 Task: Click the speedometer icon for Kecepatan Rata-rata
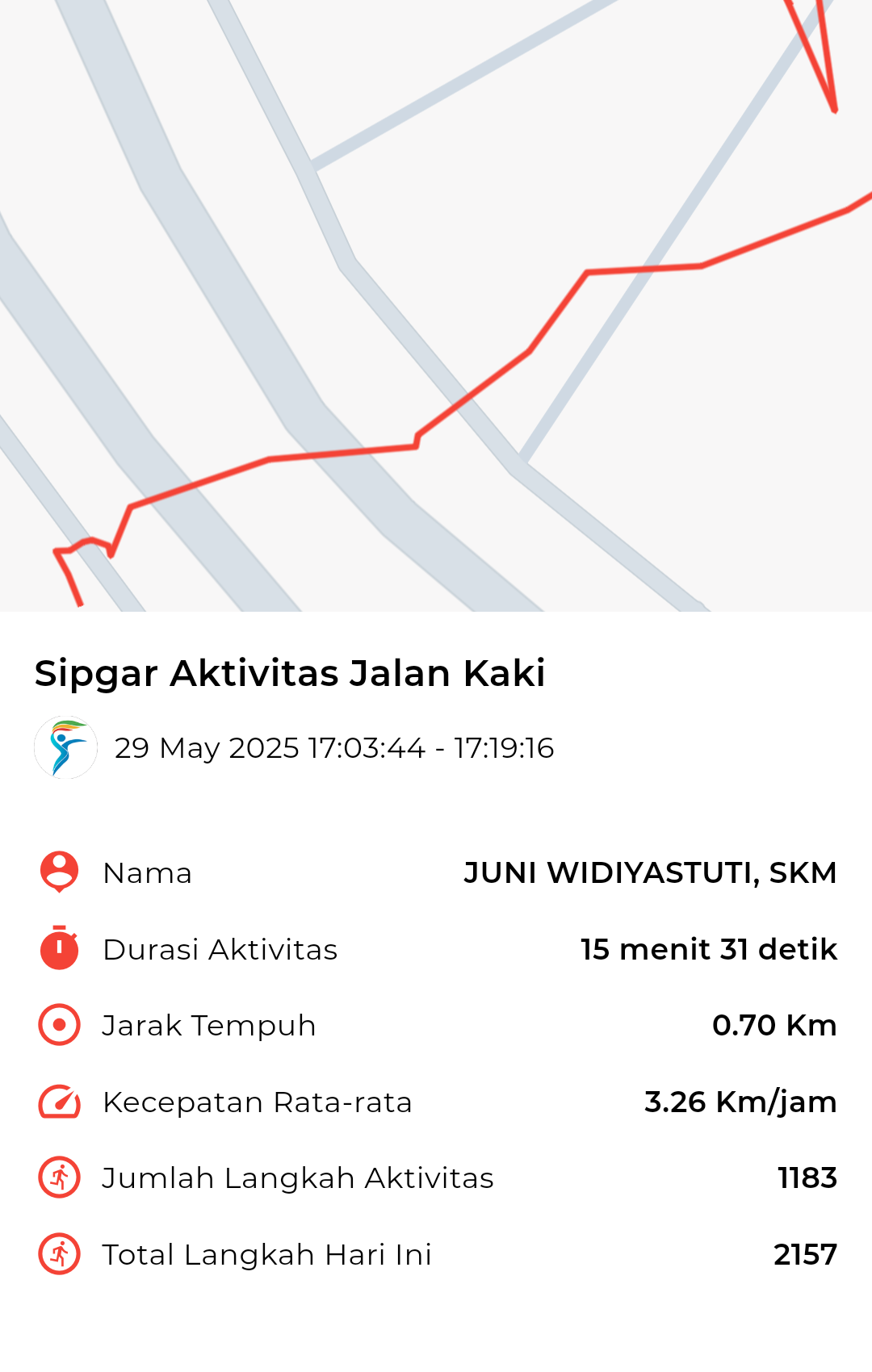click(x=57, y=1101)
